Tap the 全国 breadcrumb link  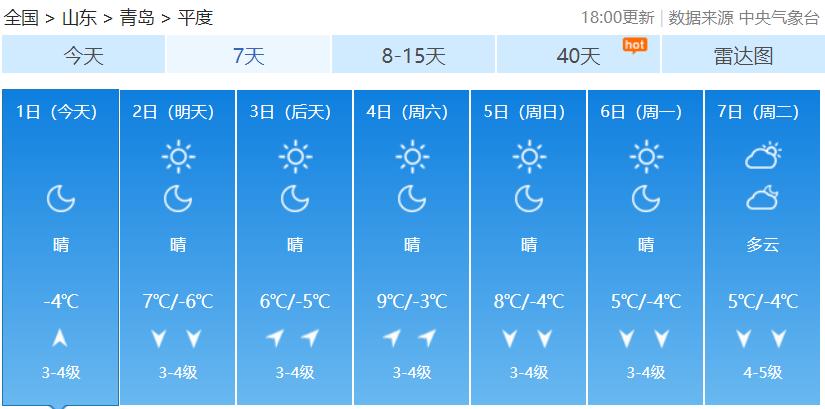pos(21,17)
